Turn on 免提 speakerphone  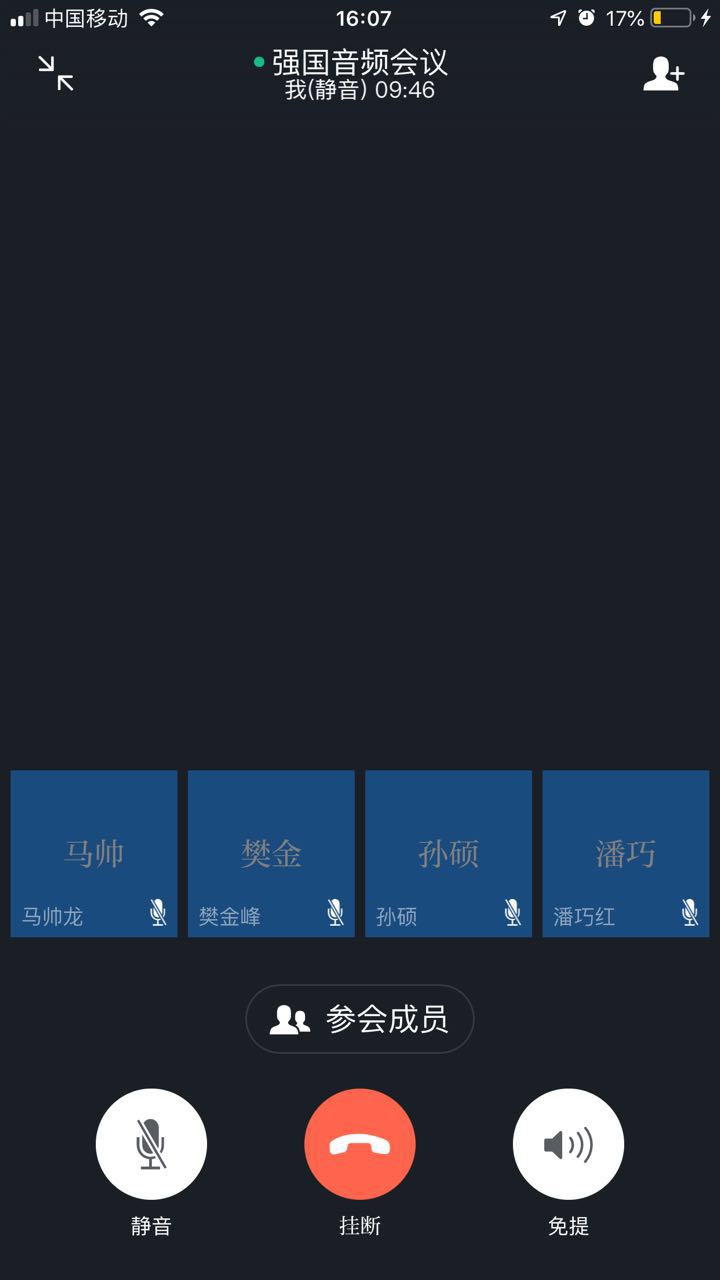[x=568, y=1144]
